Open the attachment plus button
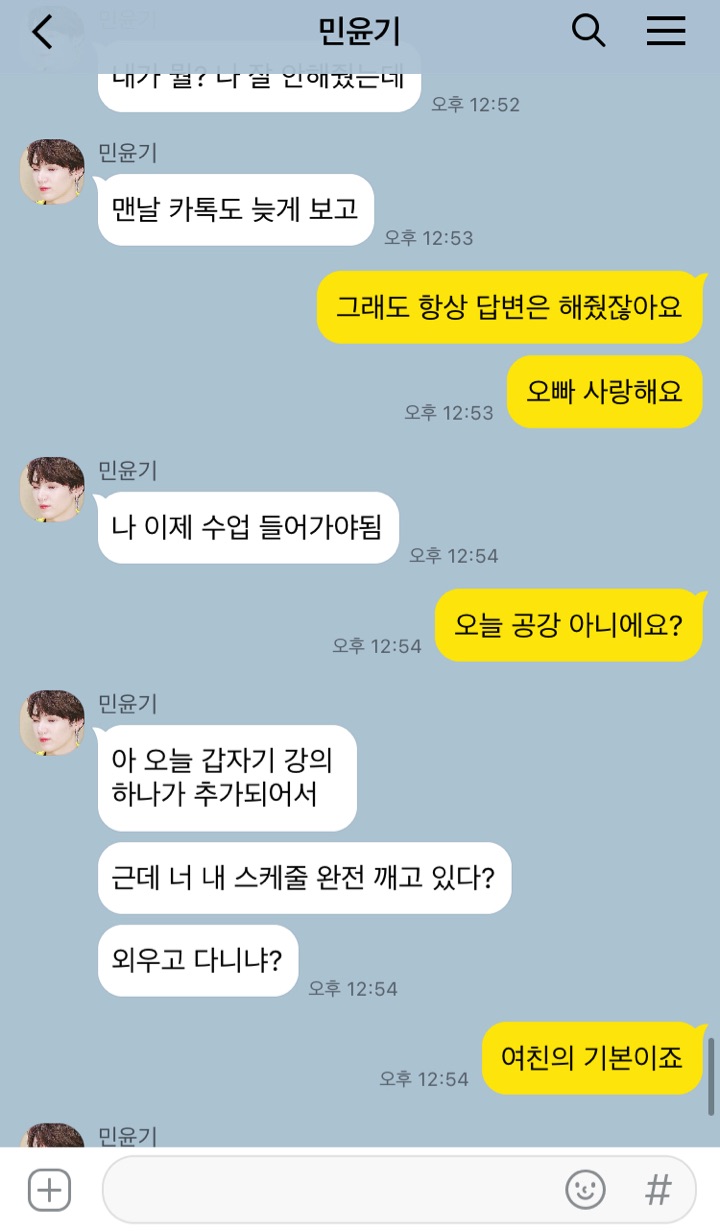This screenshot has width=720, height=1231. point(48,1190)
